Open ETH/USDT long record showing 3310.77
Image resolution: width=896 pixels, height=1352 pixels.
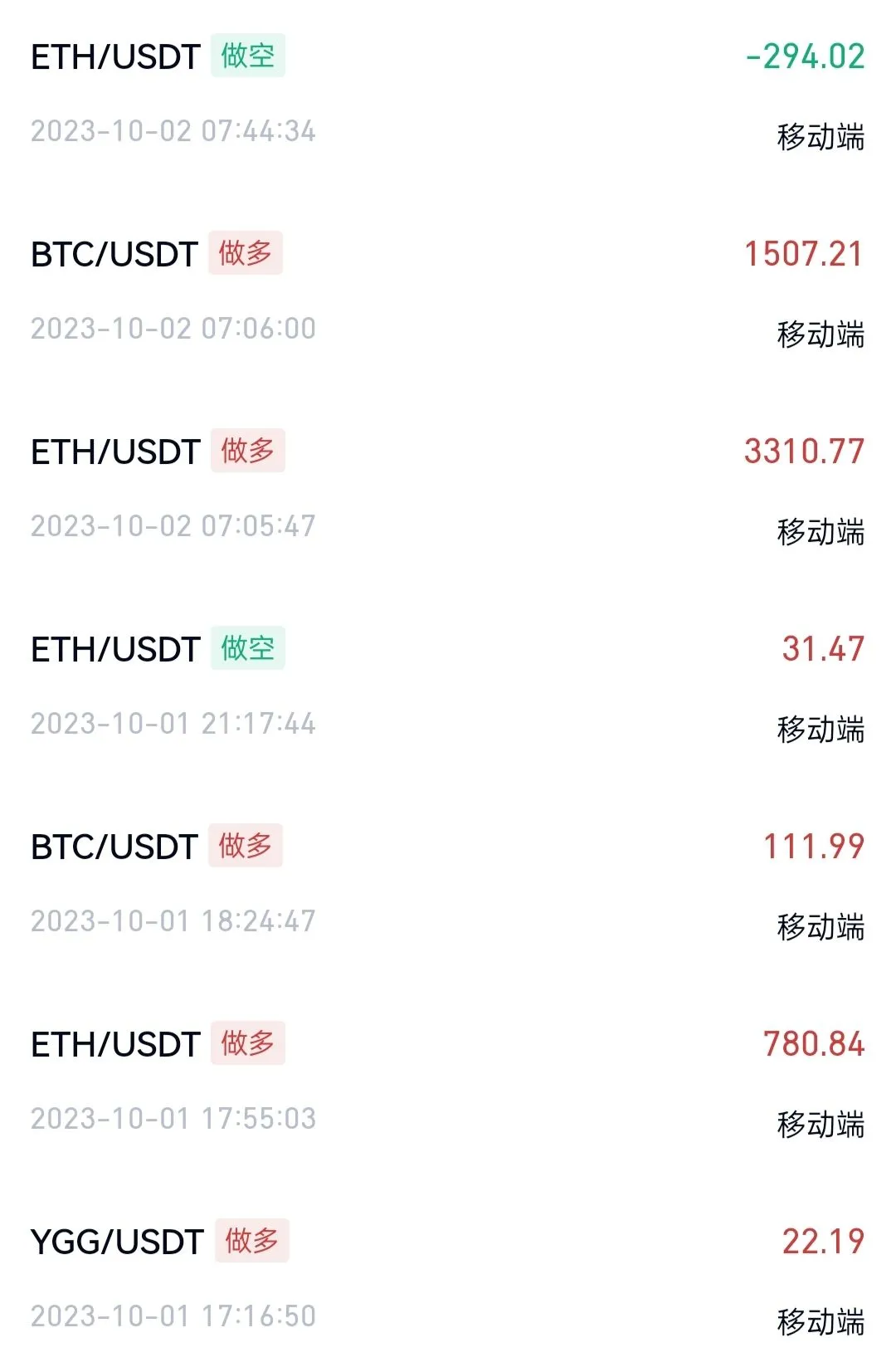[x=448, y=488]
